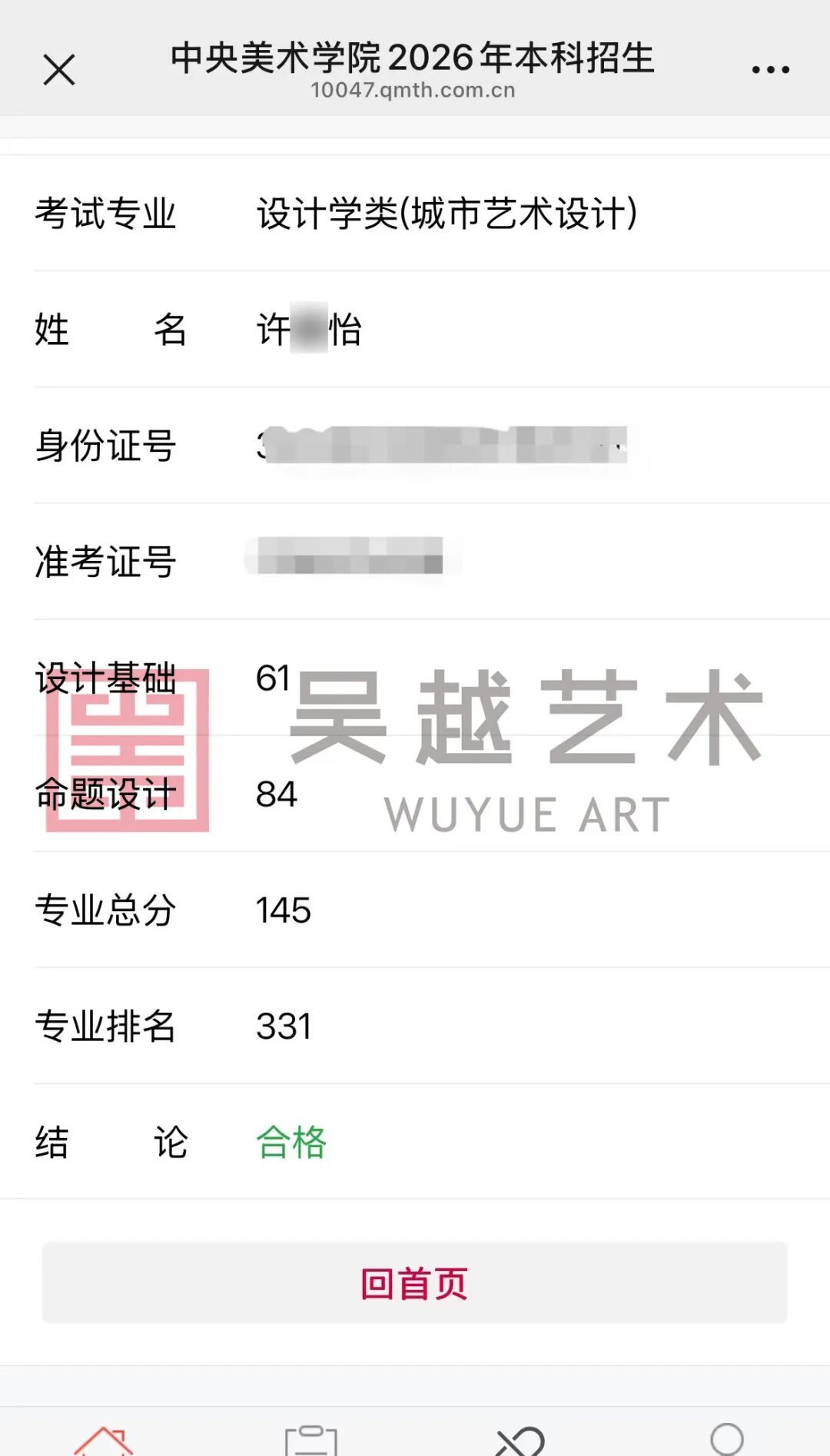Tap the X to close the webview

(58, 69)
